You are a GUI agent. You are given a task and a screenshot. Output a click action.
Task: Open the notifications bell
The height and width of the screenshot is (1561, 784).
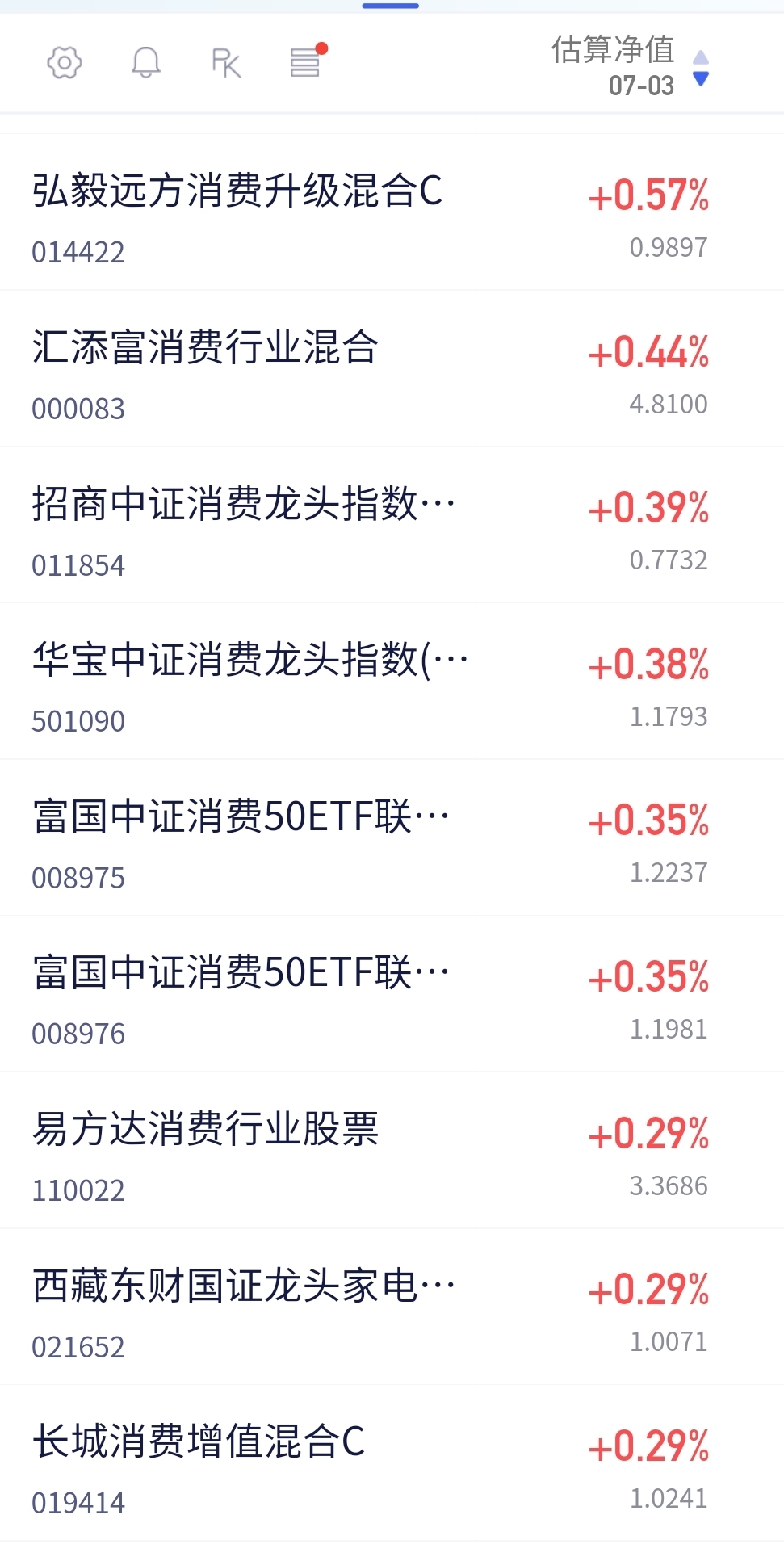[145, 63]
